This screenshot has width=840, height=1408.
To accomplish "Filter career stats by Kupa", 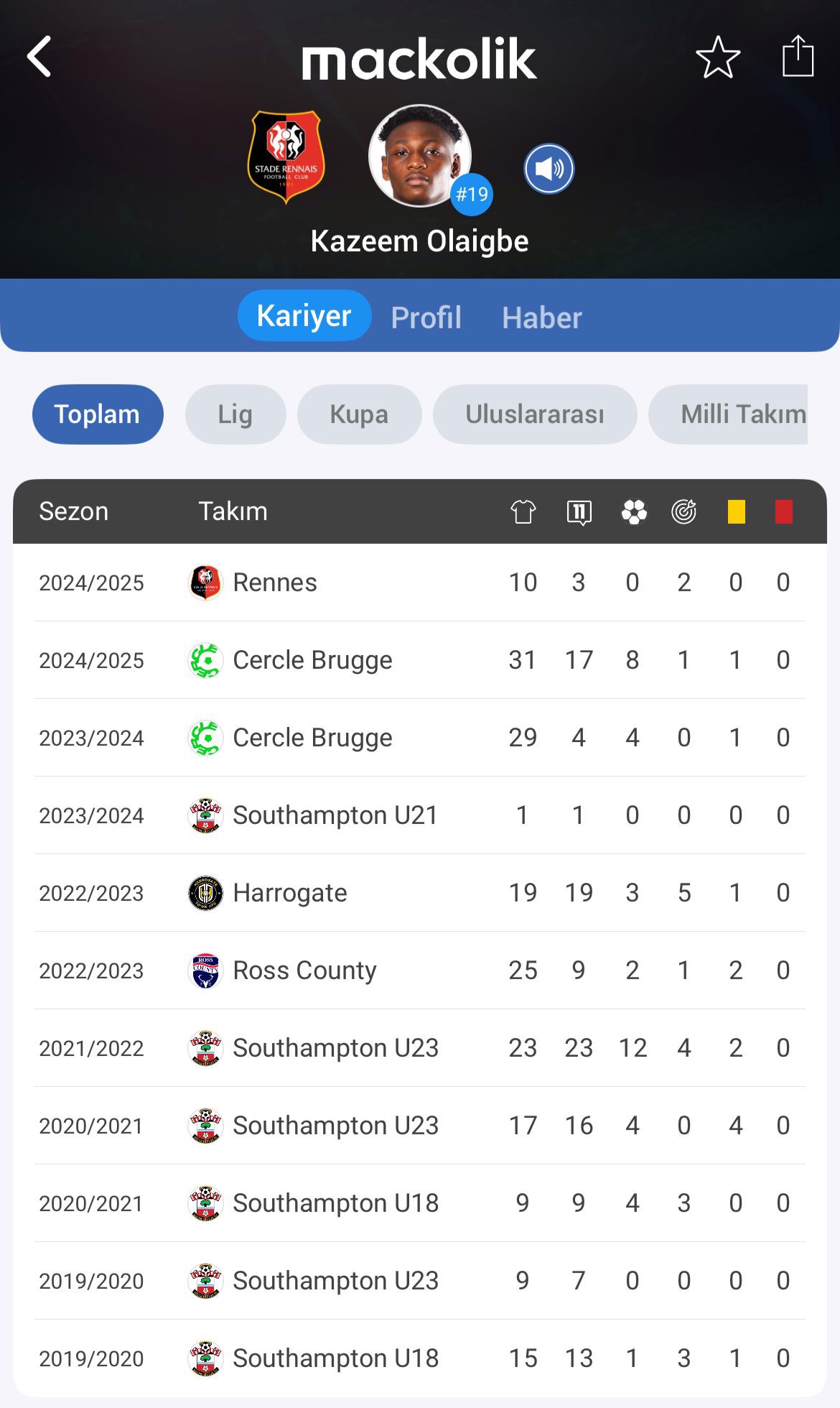I will (x=359, y=414).
